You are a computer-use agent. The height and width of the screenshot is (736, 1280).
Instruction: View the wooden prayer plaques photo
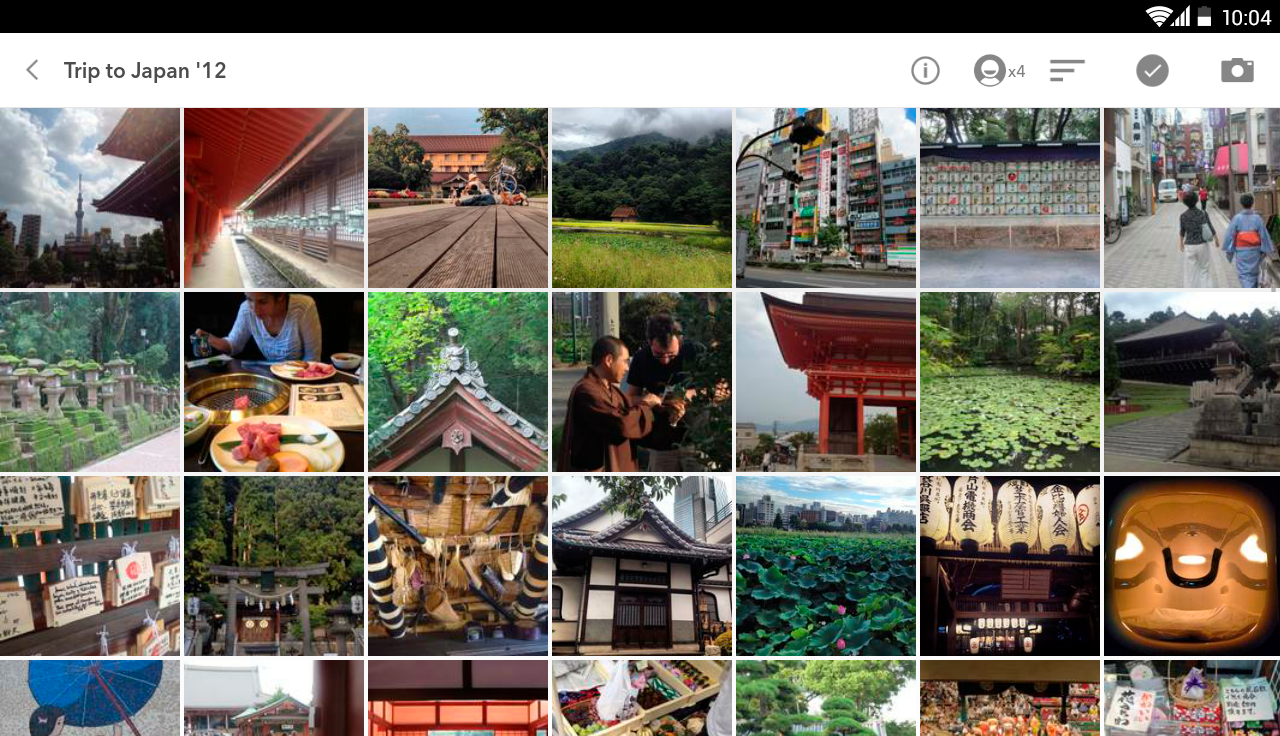pos(90,566)
